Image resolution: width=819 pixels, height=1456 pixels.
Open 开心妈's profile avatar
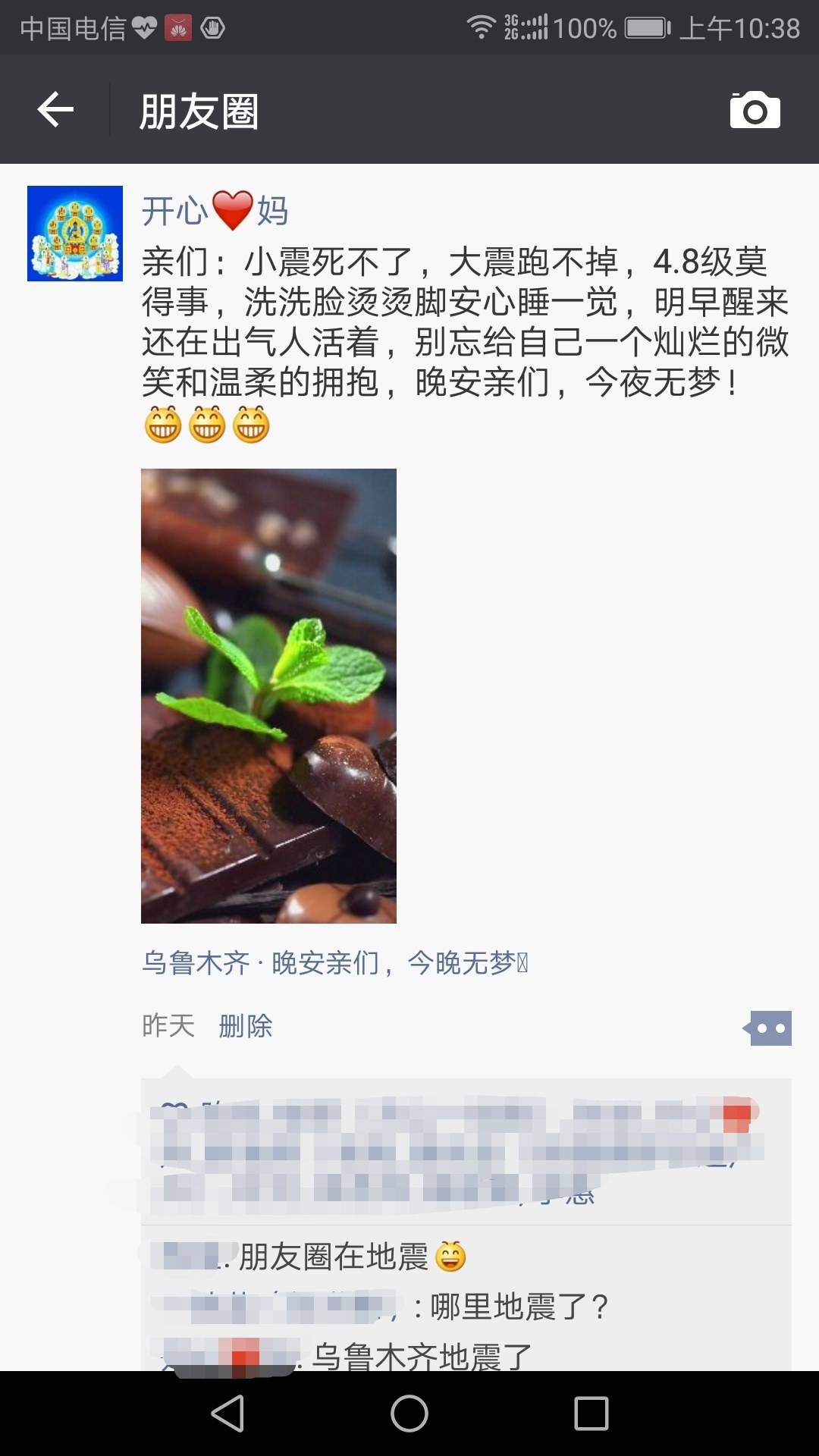(x=75, y=234)
